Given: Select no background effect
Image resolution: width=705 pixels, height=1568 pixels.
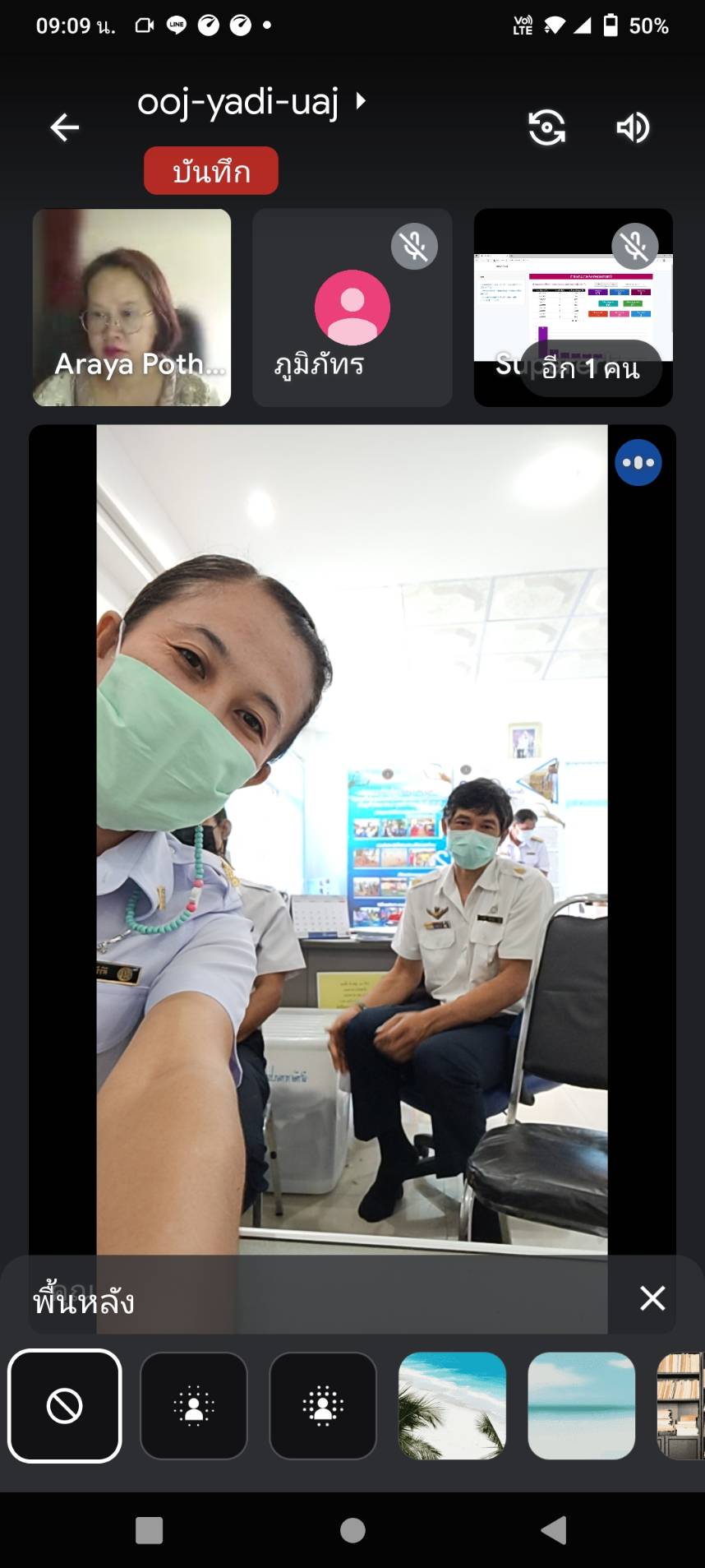Looking at the screenshot, I should click(x=65, y=1405).
